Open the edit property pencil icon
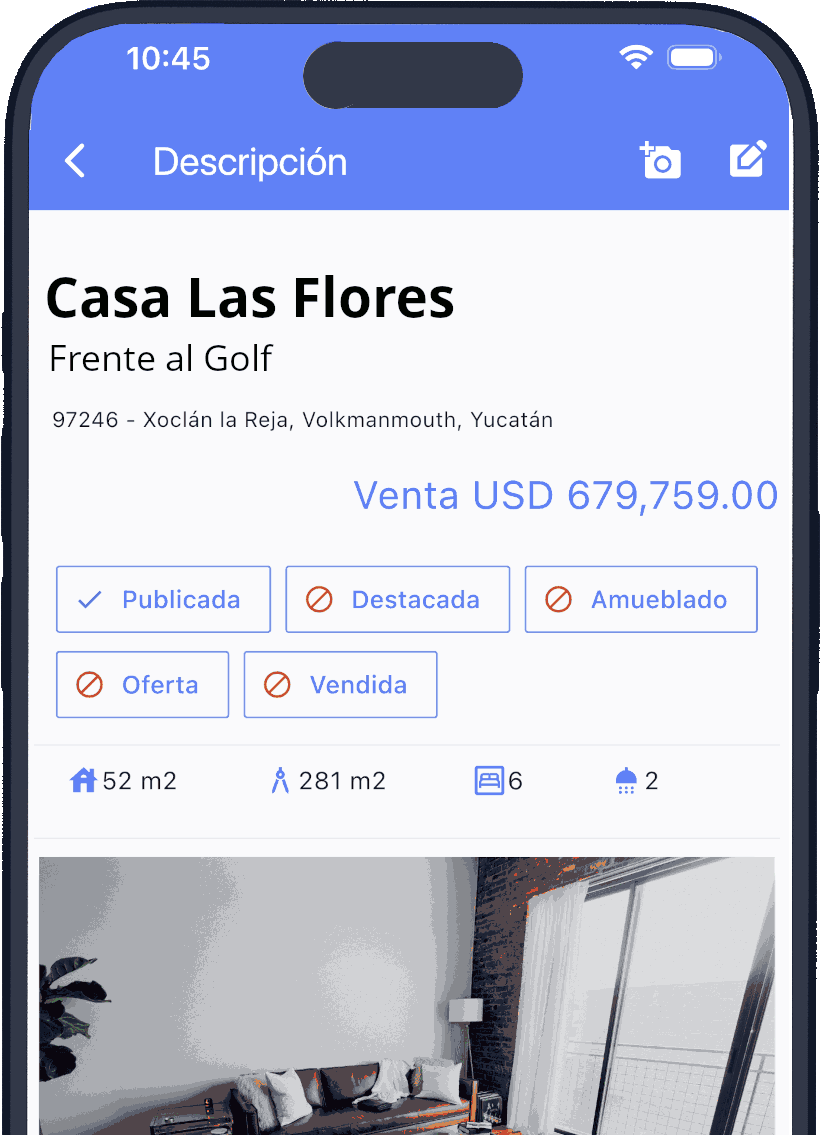 pos(748,160)
